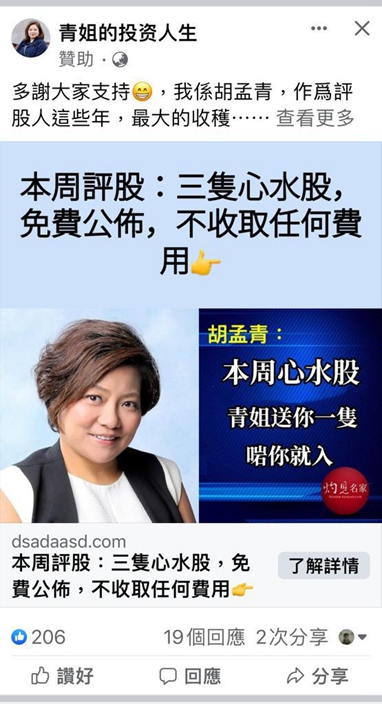Open the 青姐的投资人生 page avatar
Image resolution: width=382 pixels, height=704 pixels.
[x=31, y=38]
